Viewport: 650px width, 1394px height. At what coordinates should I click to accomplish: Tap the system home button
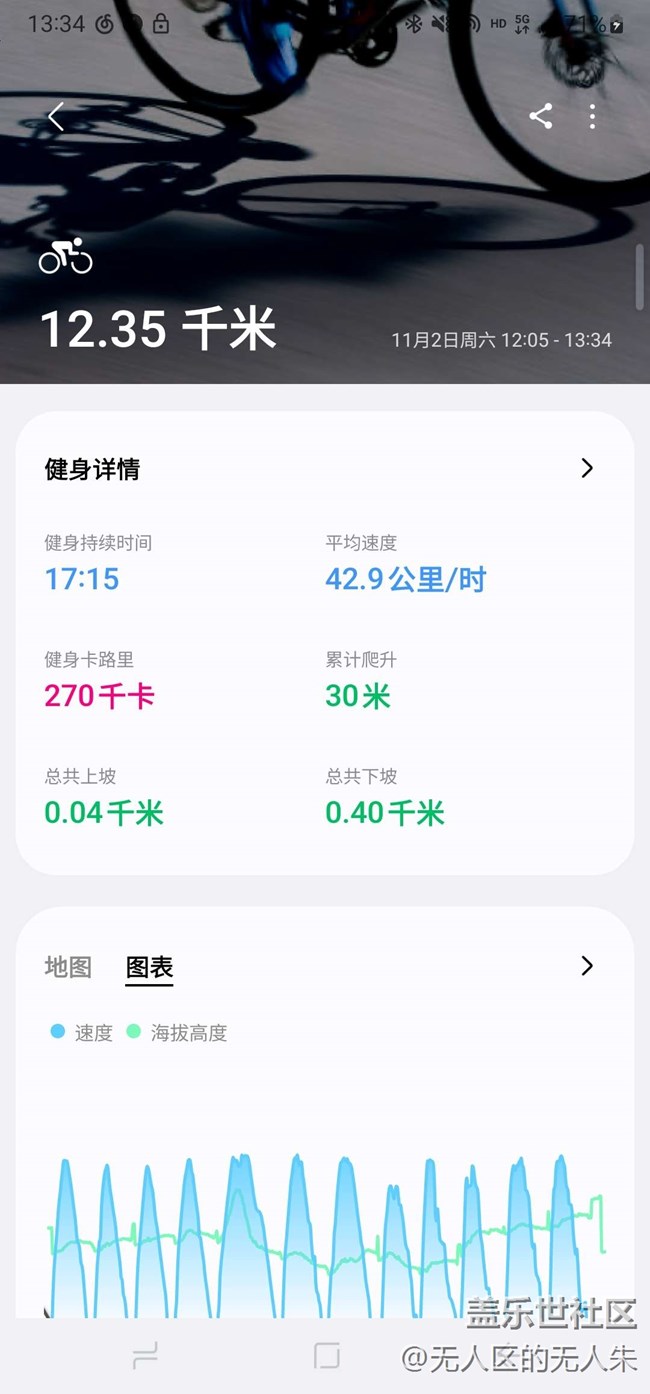[x=326, y=1355]
